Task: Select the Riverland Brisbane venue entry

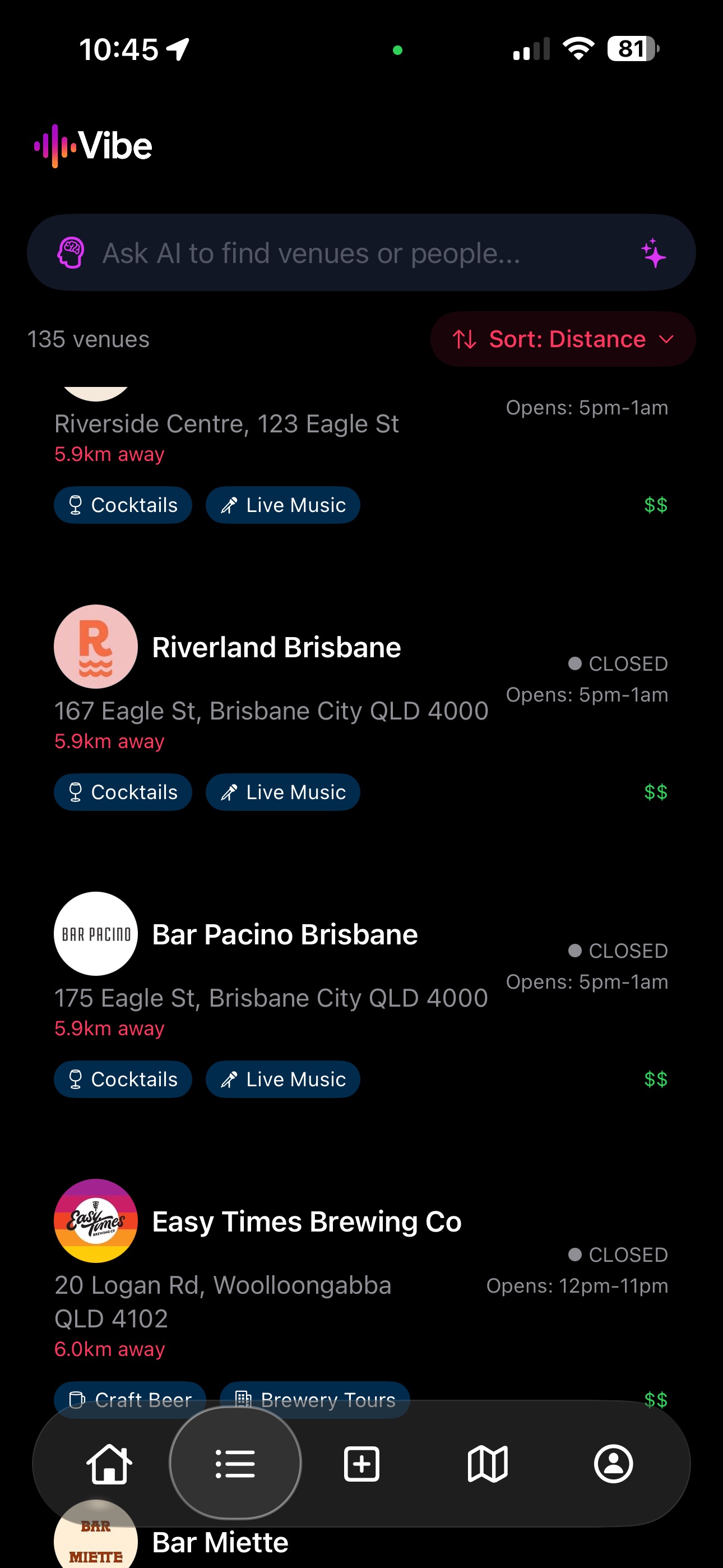Action: [x=276, y=647]
